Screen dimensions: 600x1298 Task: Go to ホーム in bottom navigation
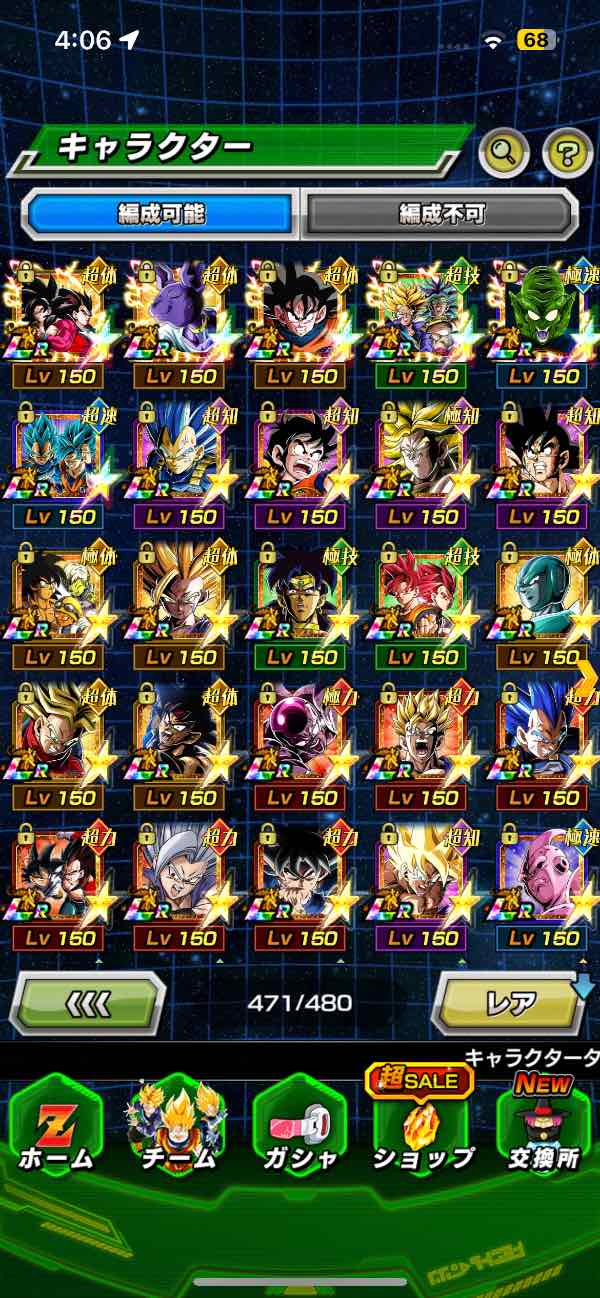(56, 1125)
